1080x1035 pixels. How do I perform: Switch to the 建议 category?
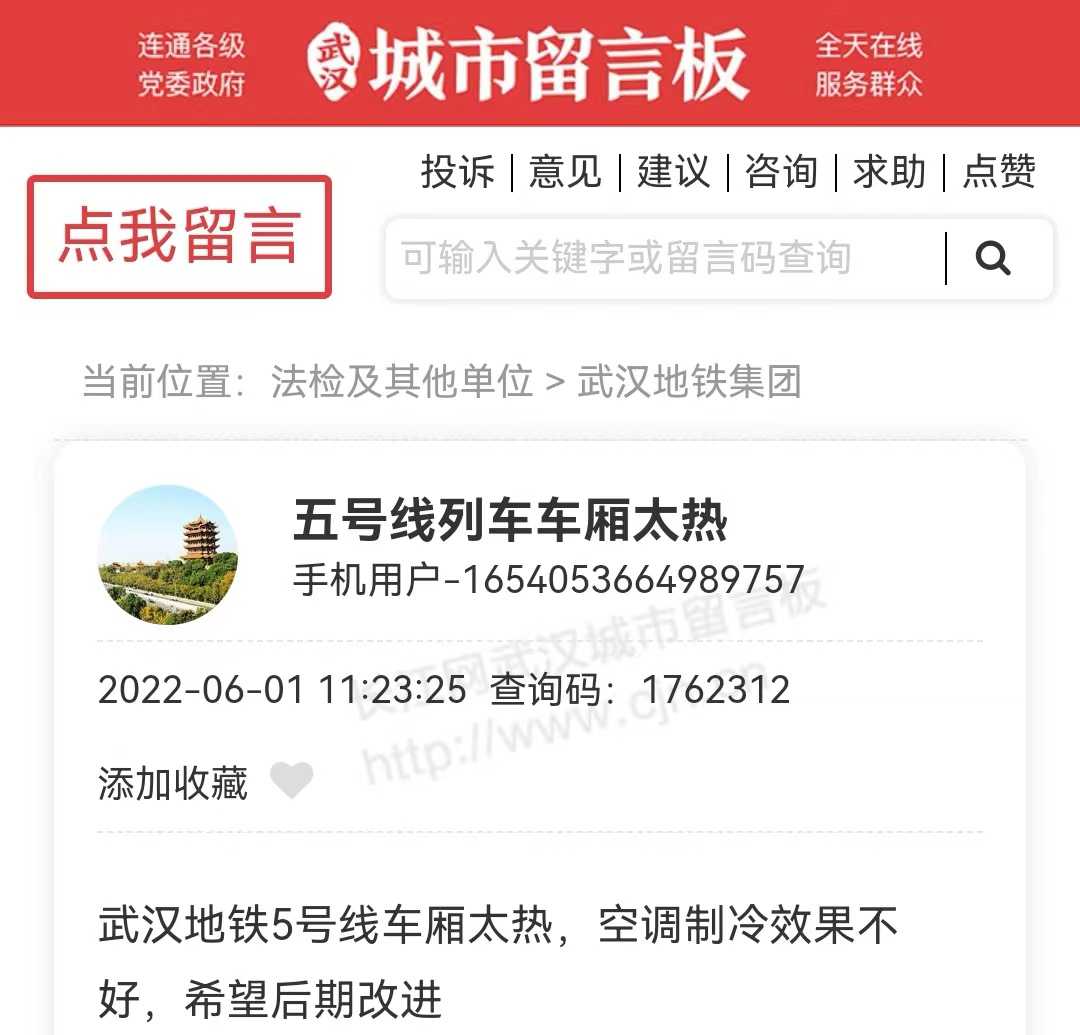tap(673, 172)
